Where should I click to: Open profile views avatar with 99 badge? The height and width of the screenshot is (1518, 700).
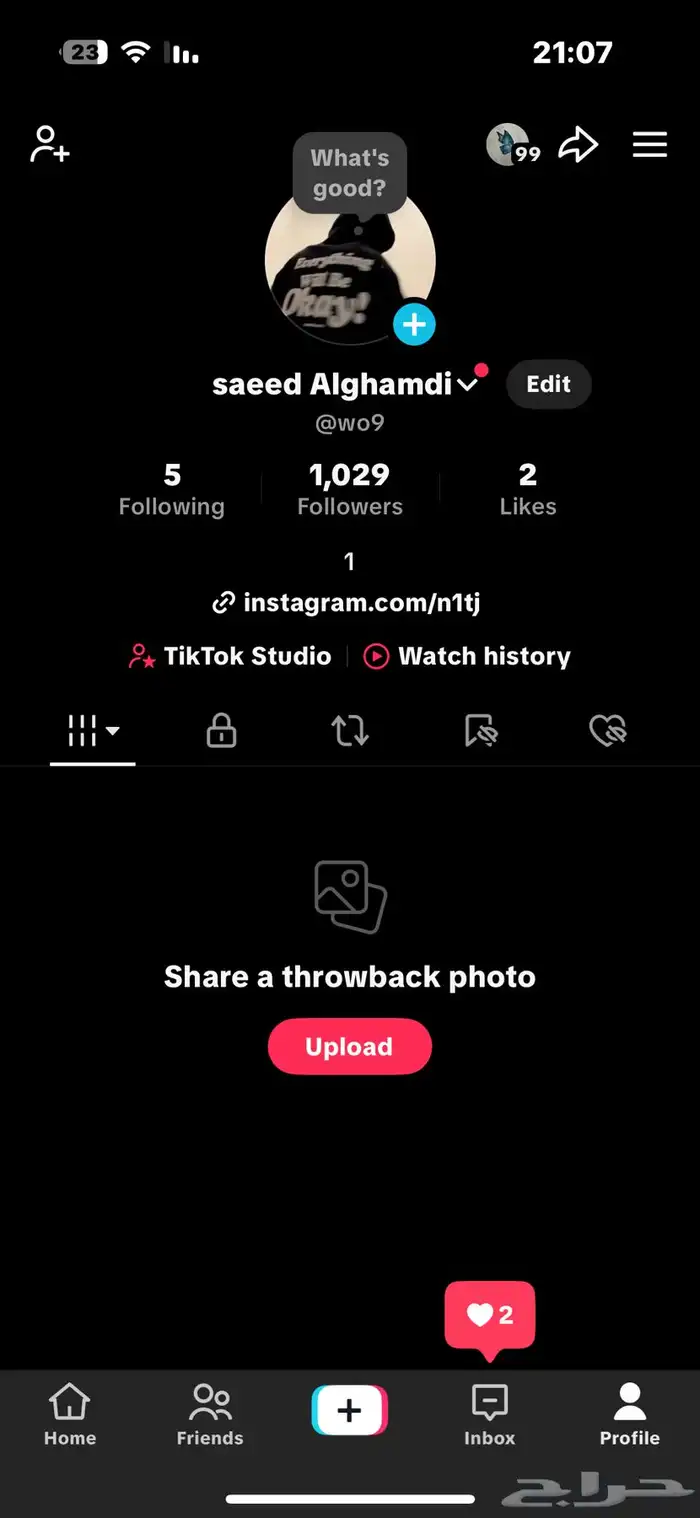[x=511, y=146]
